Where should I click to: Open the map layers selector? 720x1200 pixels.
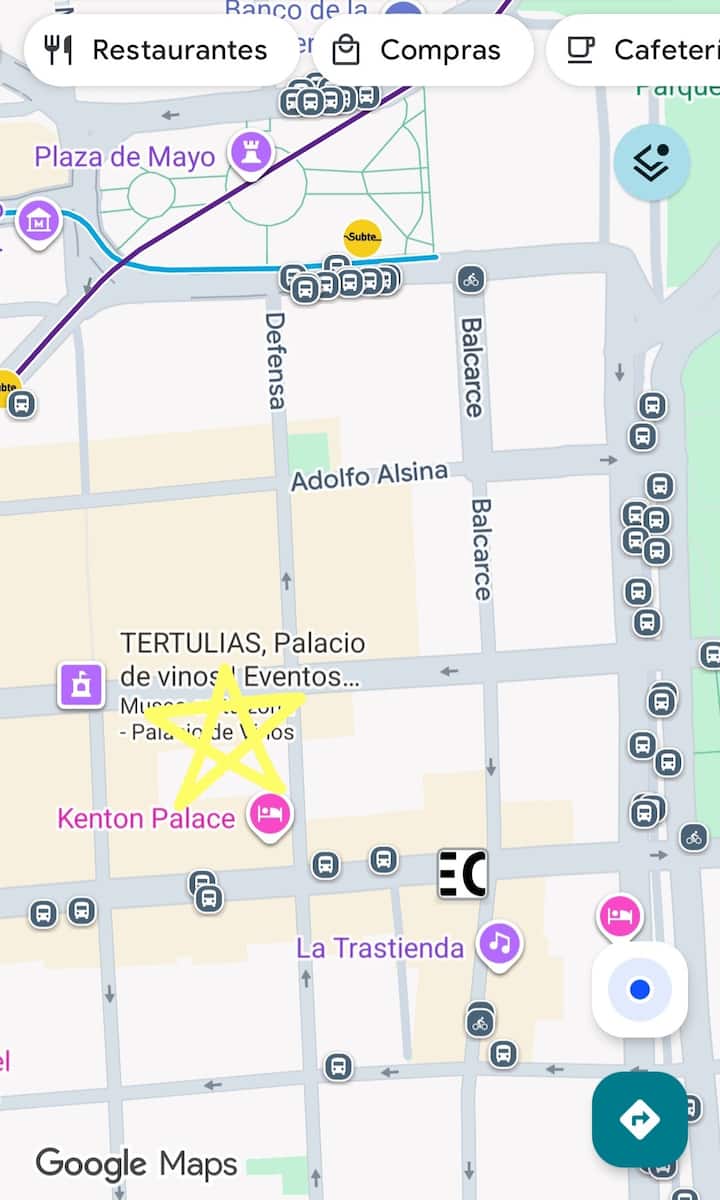652,162
